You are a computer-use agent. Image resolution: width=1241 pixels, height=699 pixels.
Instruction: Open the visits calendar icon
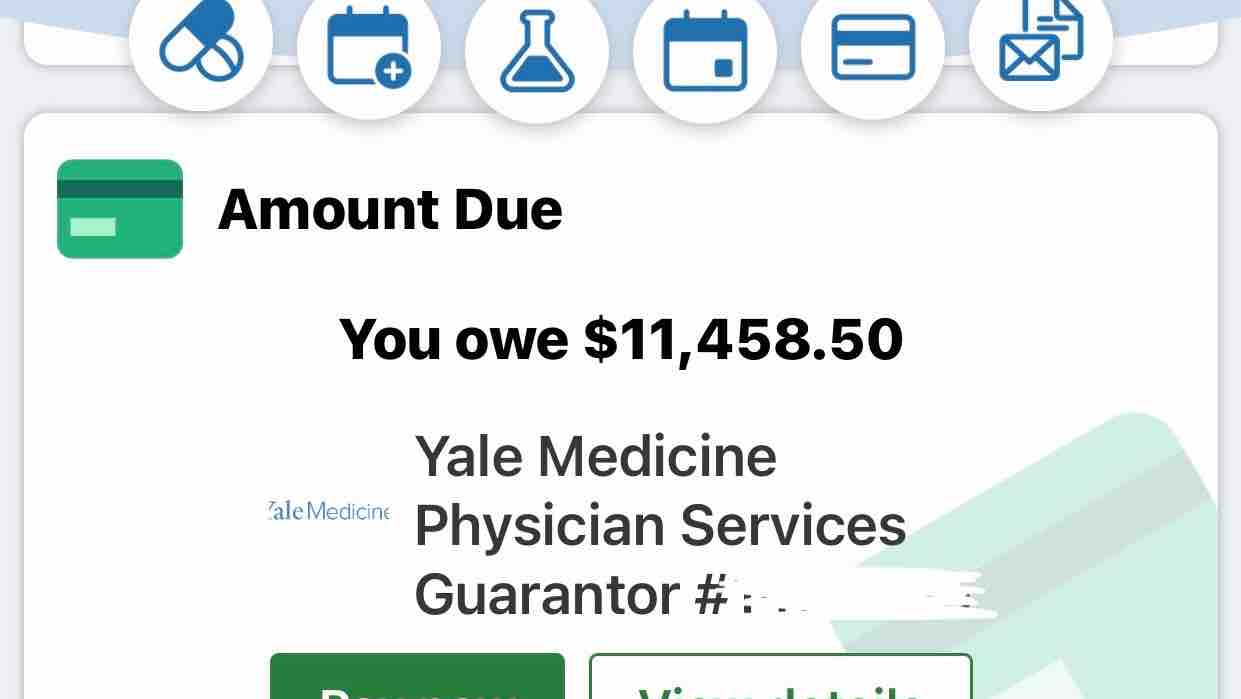point(705,50)
